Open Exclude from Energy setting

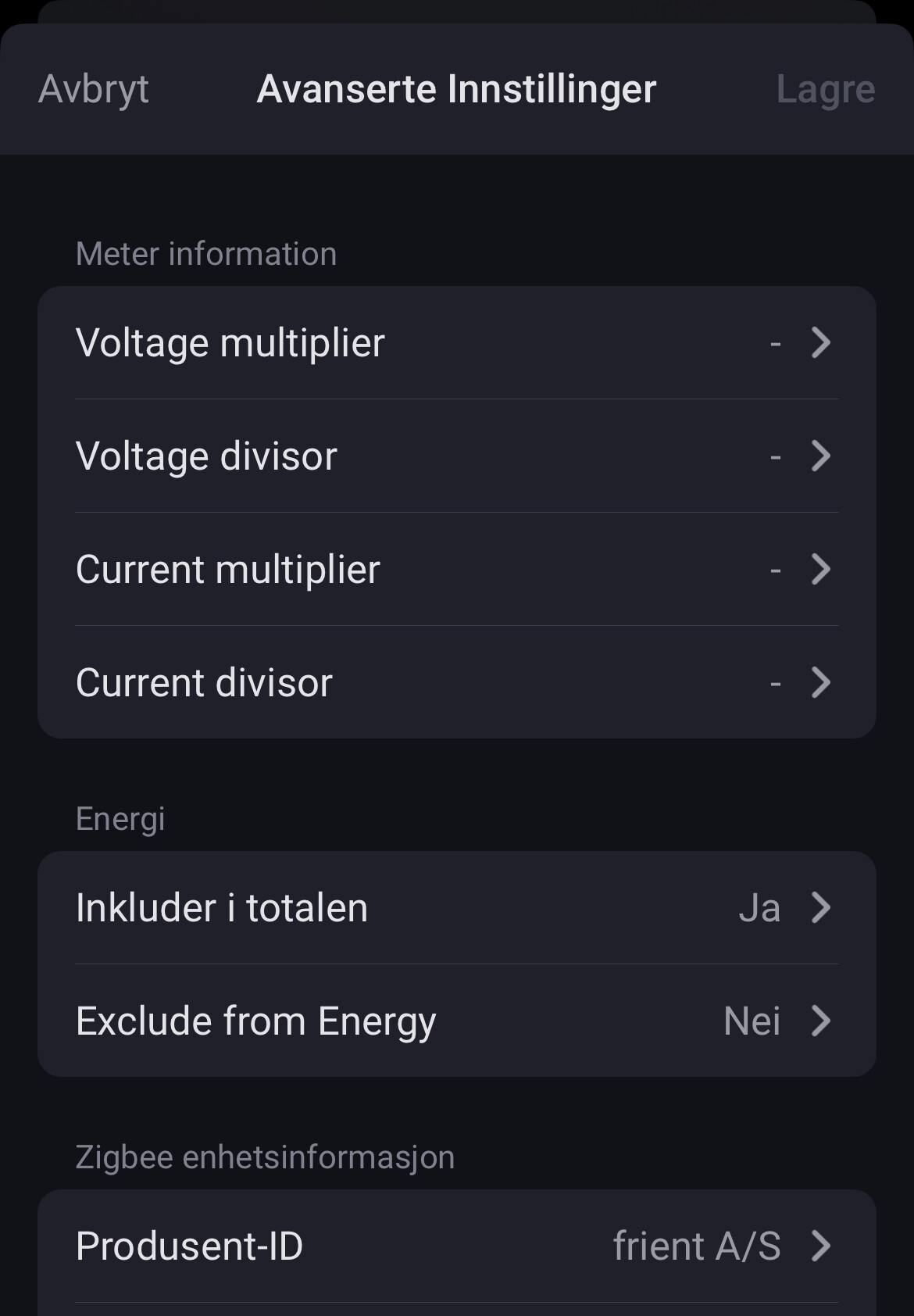(x=456, y=1021)
